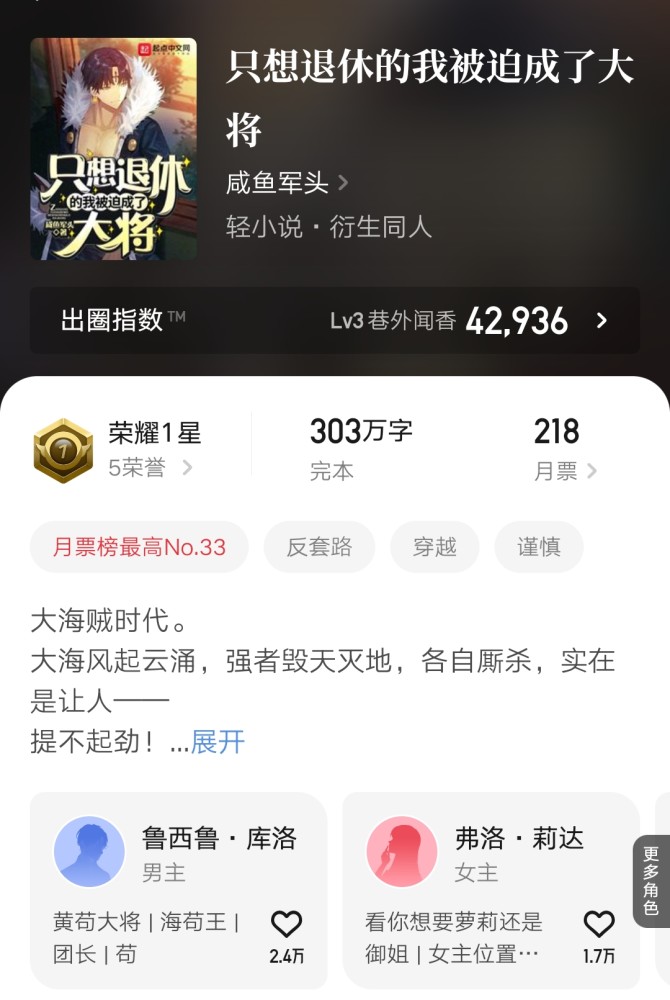This screenshot has height=1000, width=670.
Task: Open author 咸鱼军头's page
Action: pyautogui.click(x=287, y=183)
